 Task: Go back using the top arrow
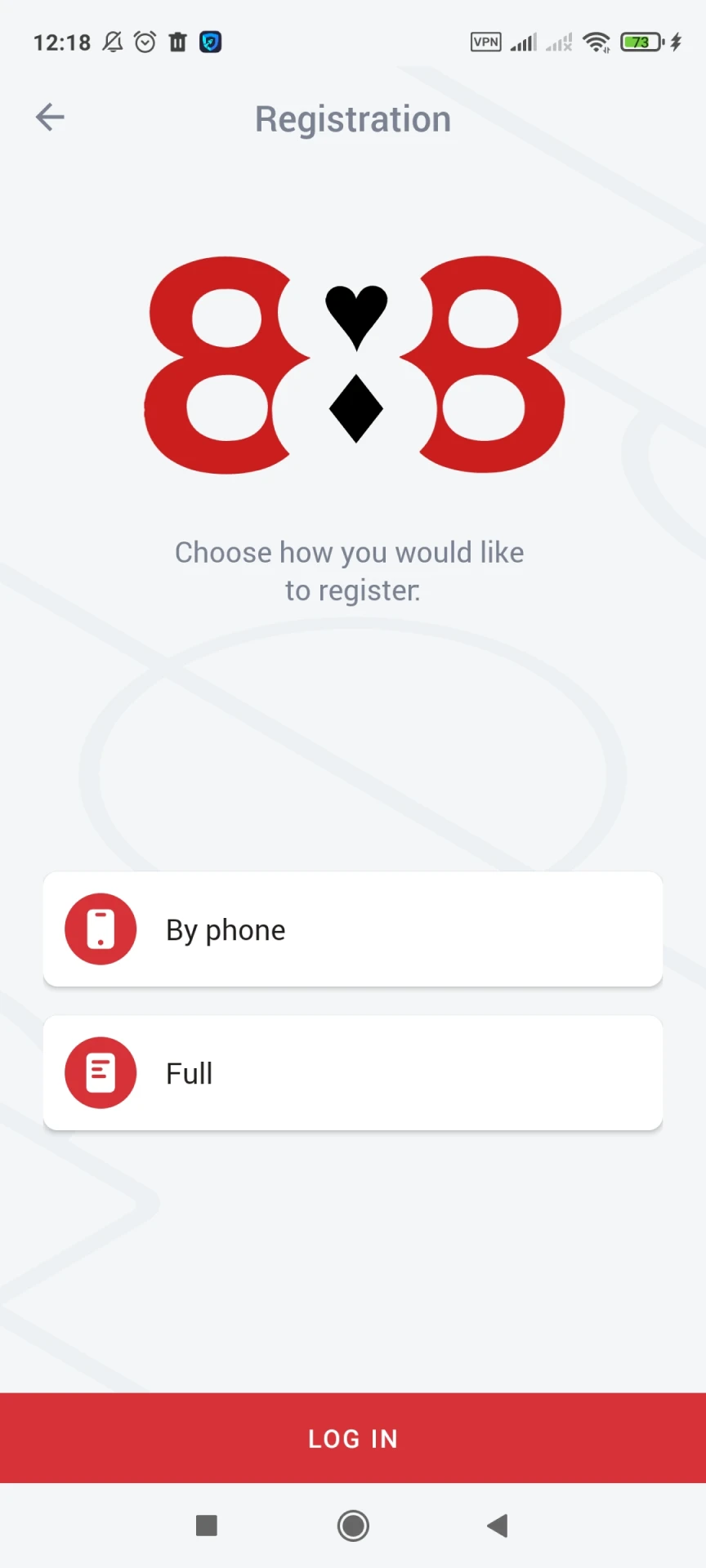click(50, 118)
